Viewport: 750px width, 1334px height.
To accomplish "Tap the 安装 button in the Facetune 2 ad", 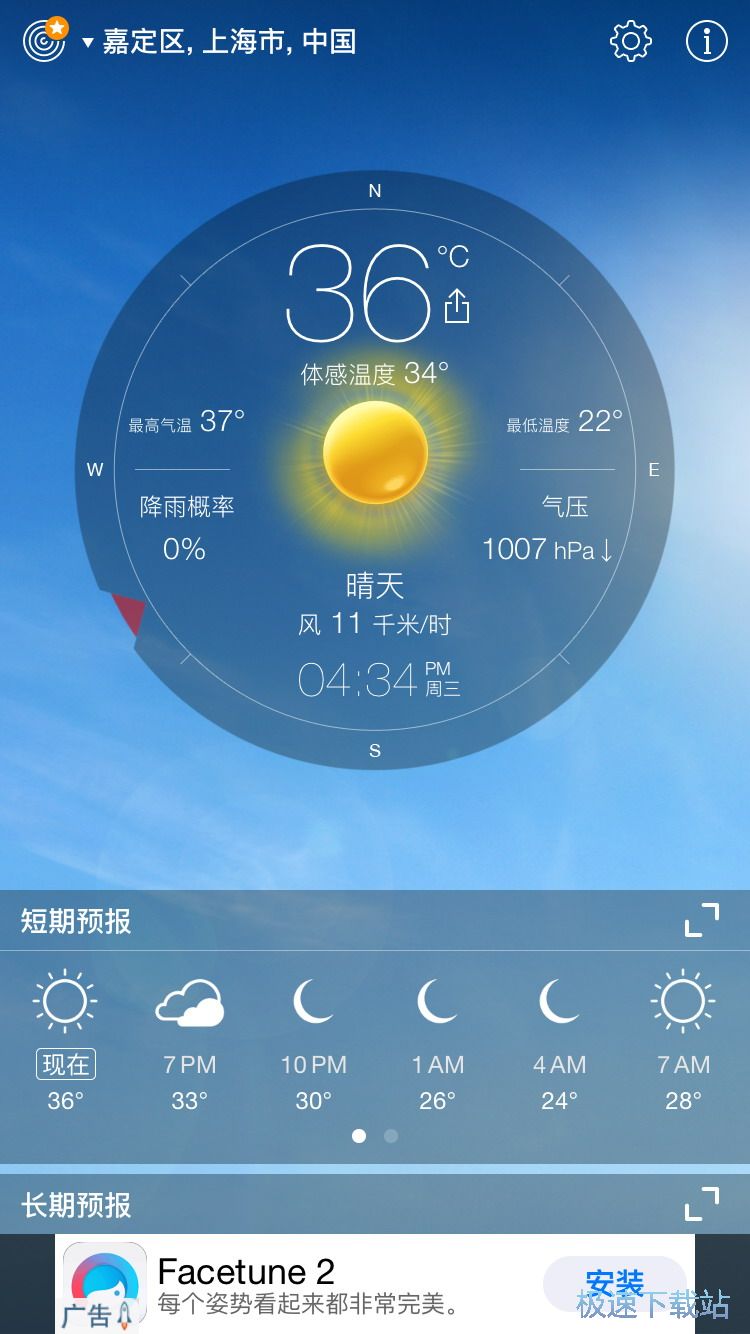I will point(614,1284).
